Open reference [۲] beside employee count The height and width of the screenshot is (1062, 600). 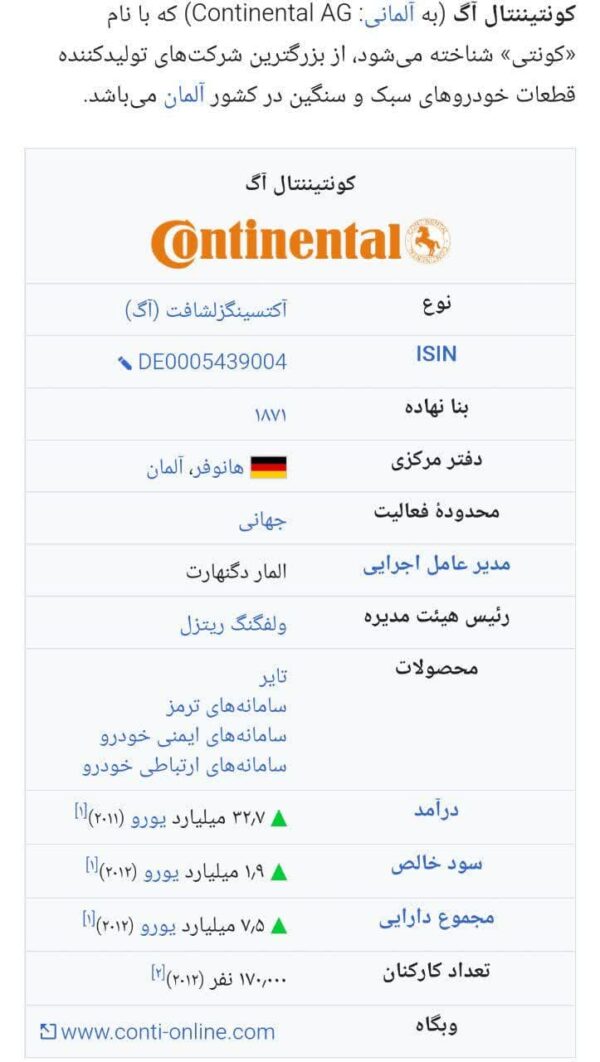[x=157, y=971]
